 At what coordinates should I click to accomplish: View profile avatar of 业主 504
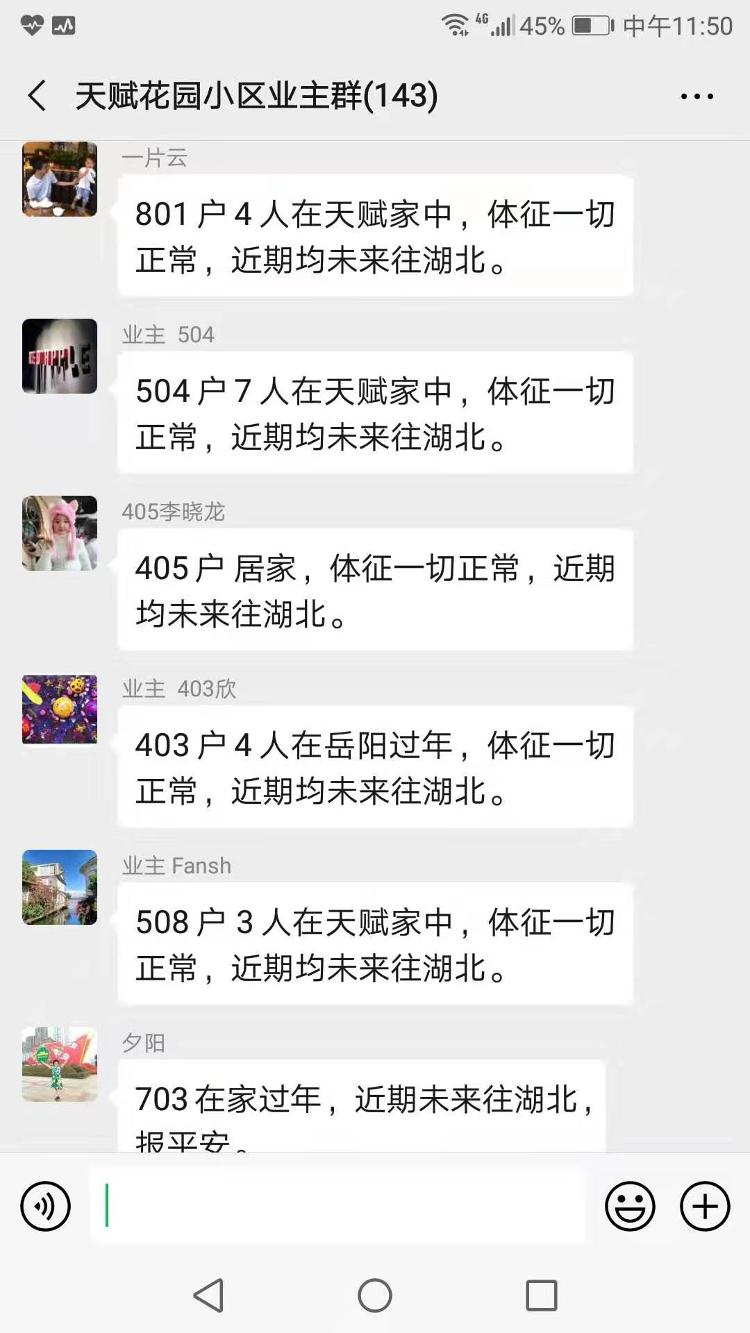(60, 356)
